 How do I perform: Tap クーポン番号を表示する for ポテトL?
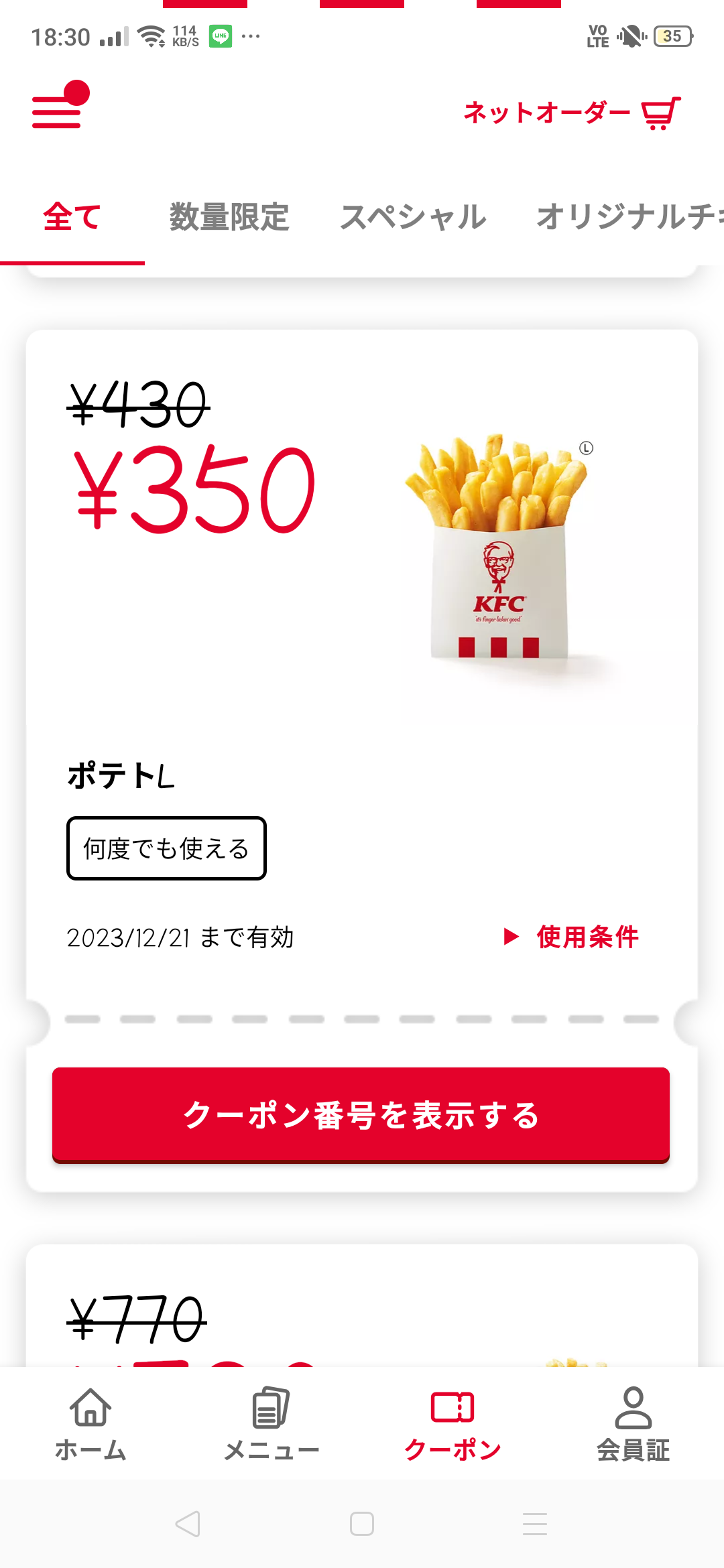(x=361, y=1115)
